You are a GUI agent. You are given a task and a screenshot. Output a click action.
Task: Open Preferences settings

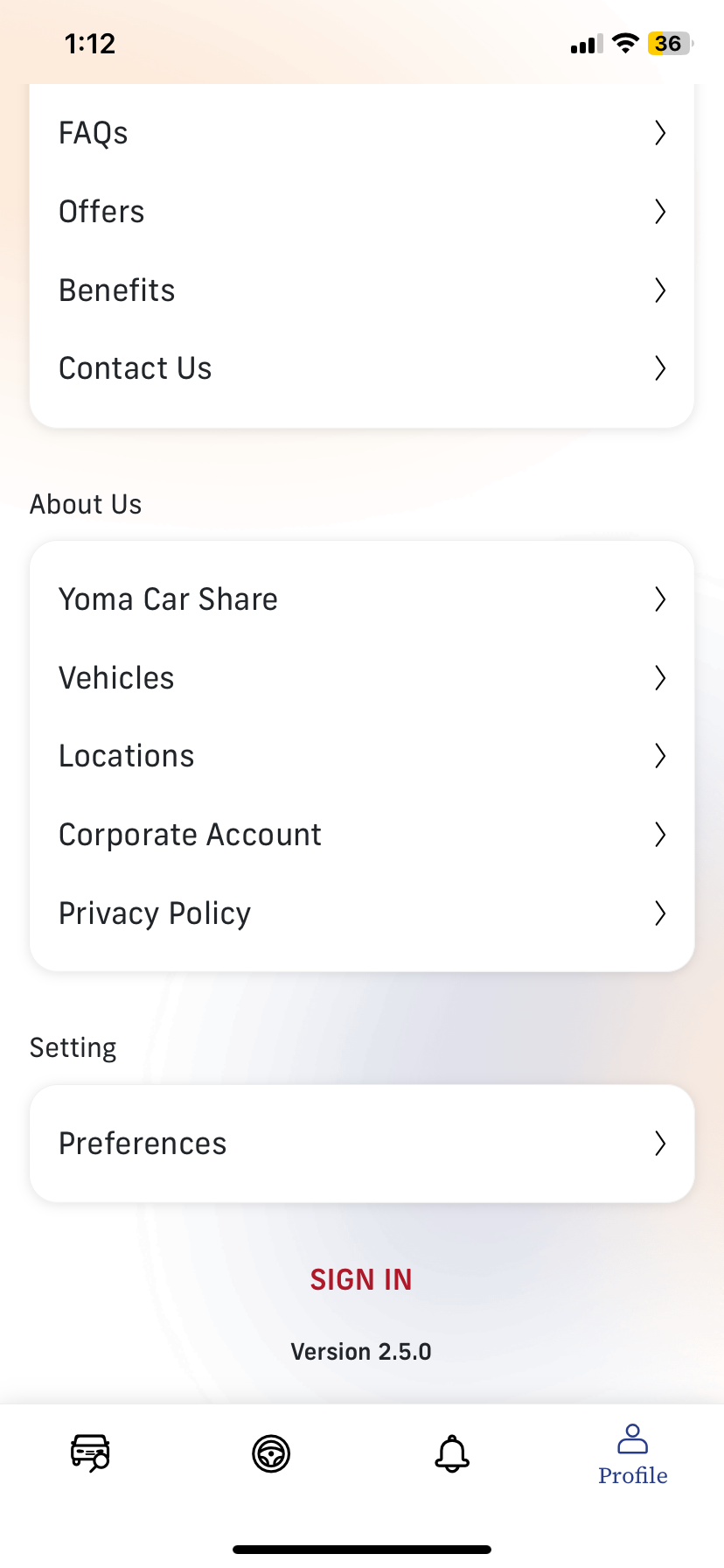(361, 1144)
